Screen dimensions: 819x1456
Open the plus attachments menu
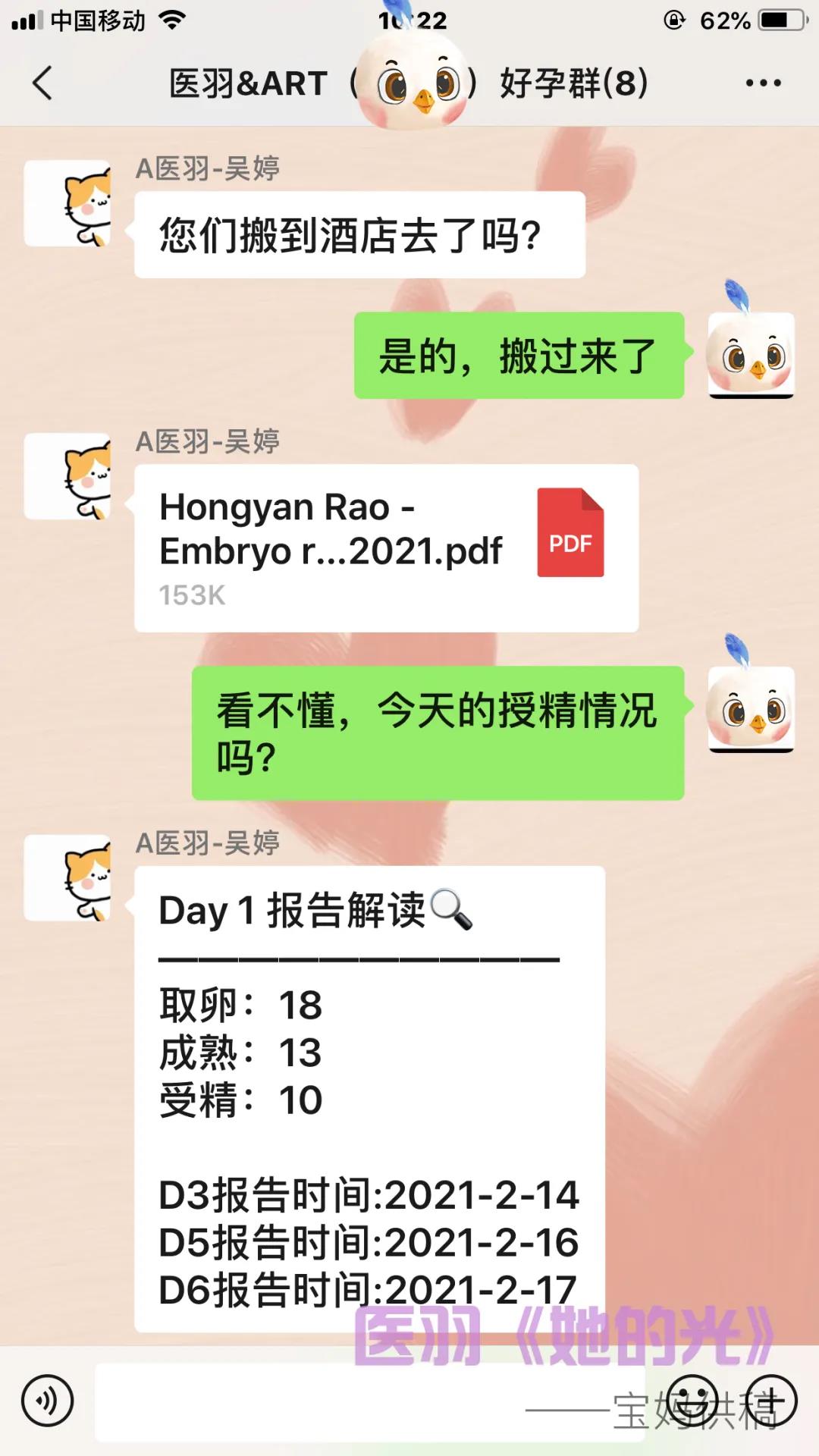point(771,1401)
